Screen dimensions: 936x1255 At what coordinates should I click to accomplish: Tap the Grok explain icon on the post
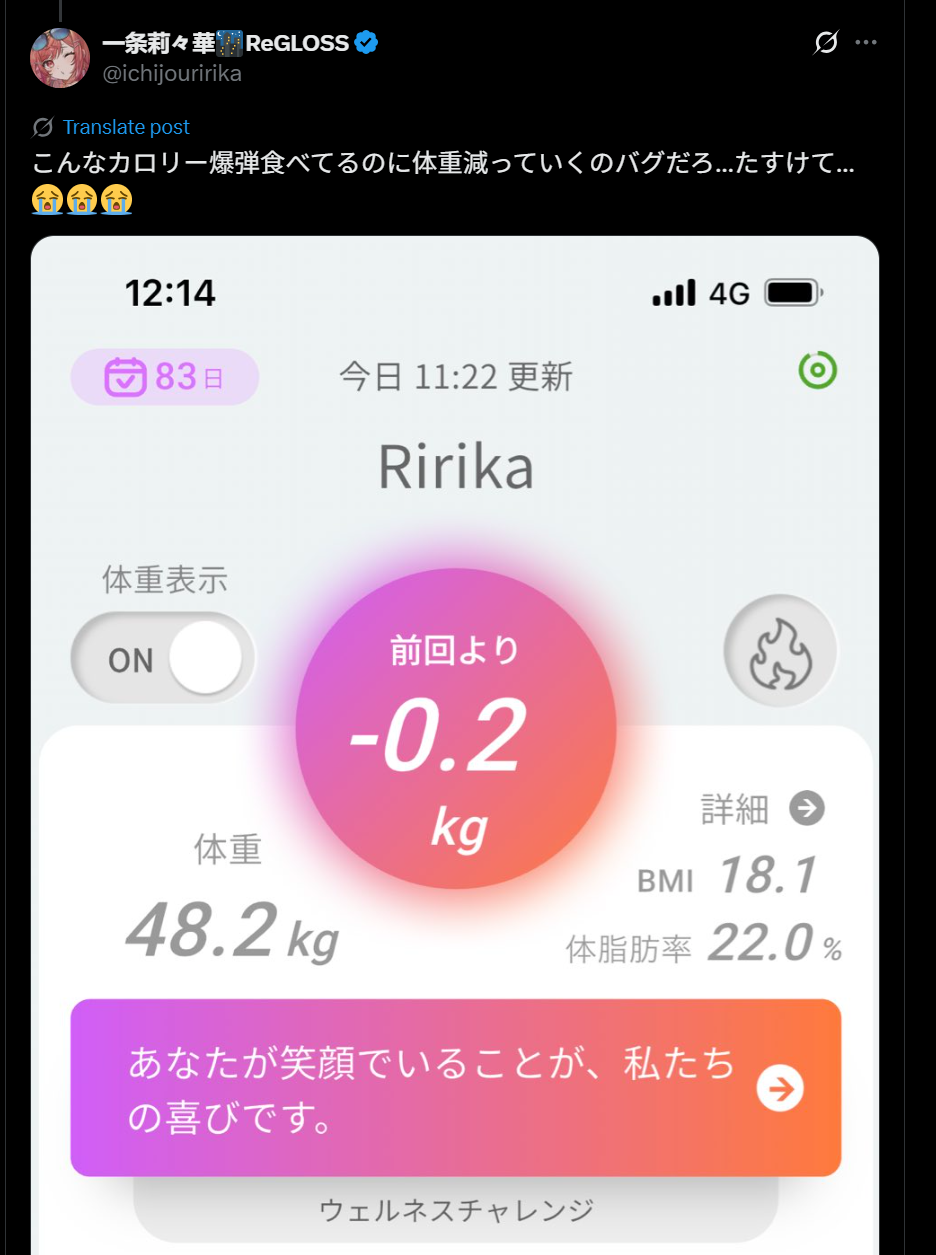tap(826, 43)
